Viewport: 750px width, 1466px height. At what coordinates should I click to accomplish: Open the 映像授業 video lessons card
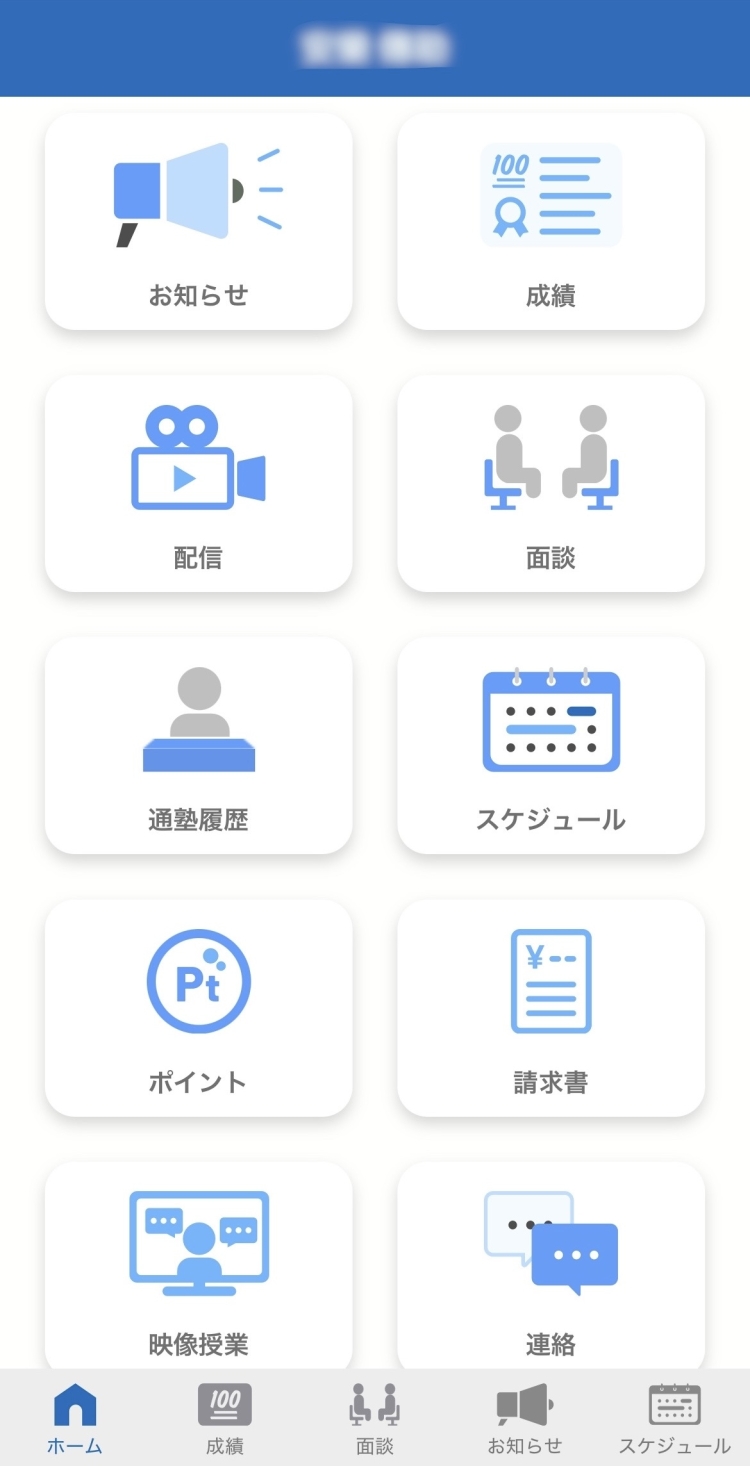tap(198, 1266)
